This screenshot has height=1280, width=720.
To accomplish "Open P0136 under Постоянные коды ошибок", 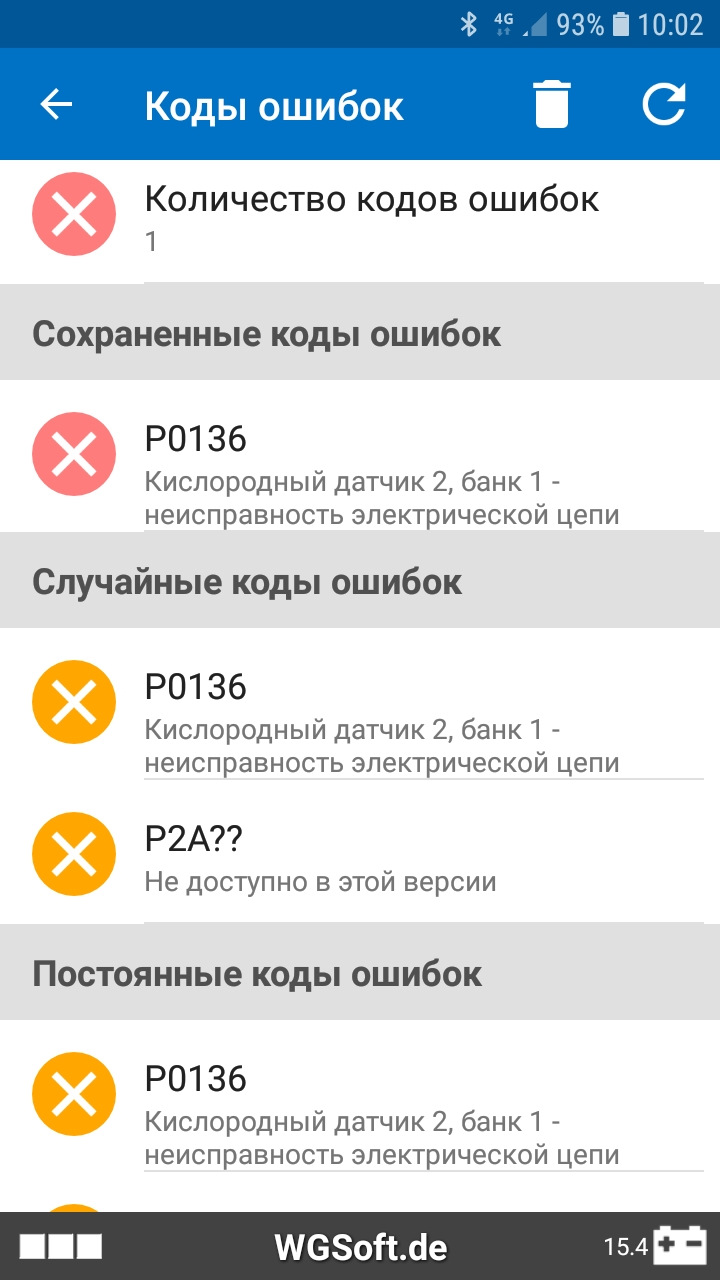I will click(x=360, y=1096).
